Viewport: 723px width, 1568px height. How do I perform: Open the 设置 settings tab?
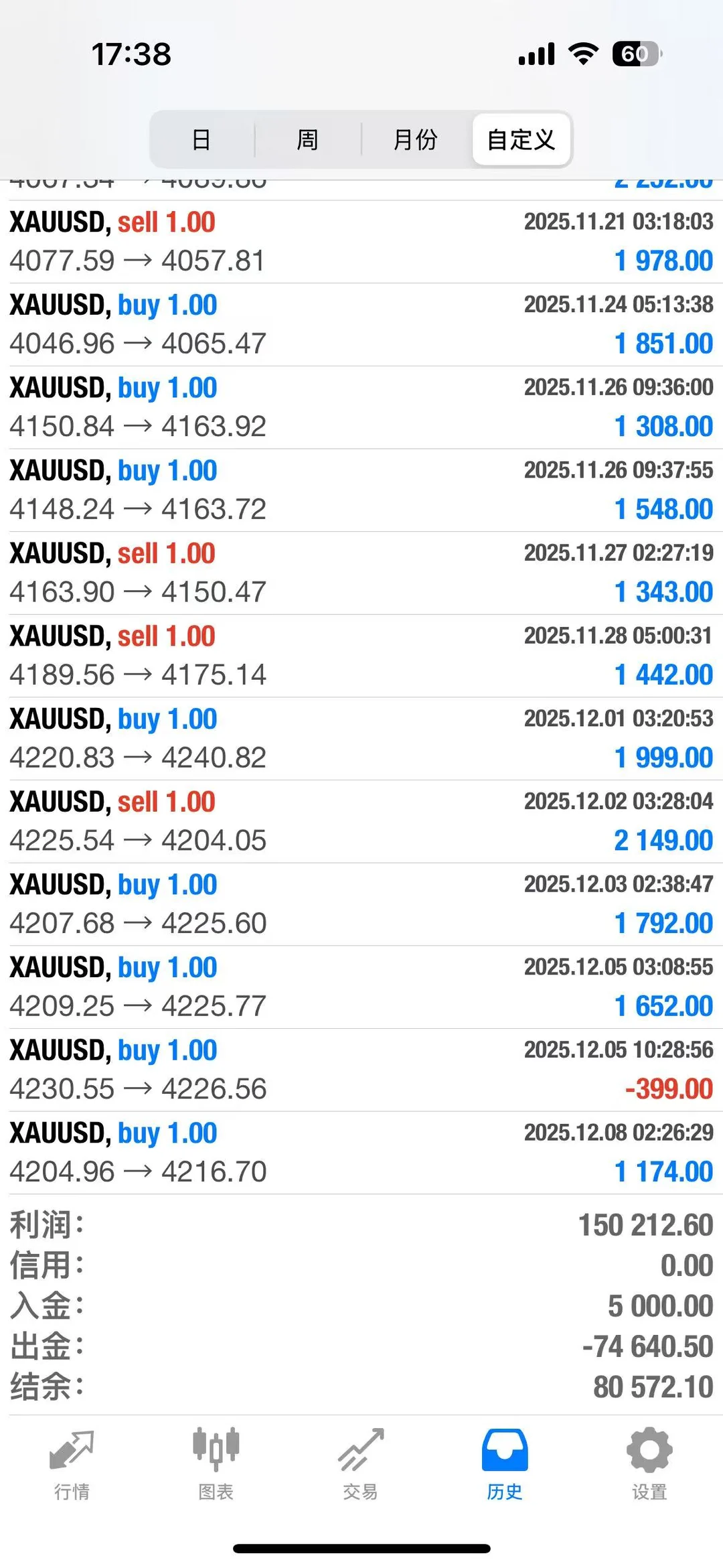pos(649,1464)
